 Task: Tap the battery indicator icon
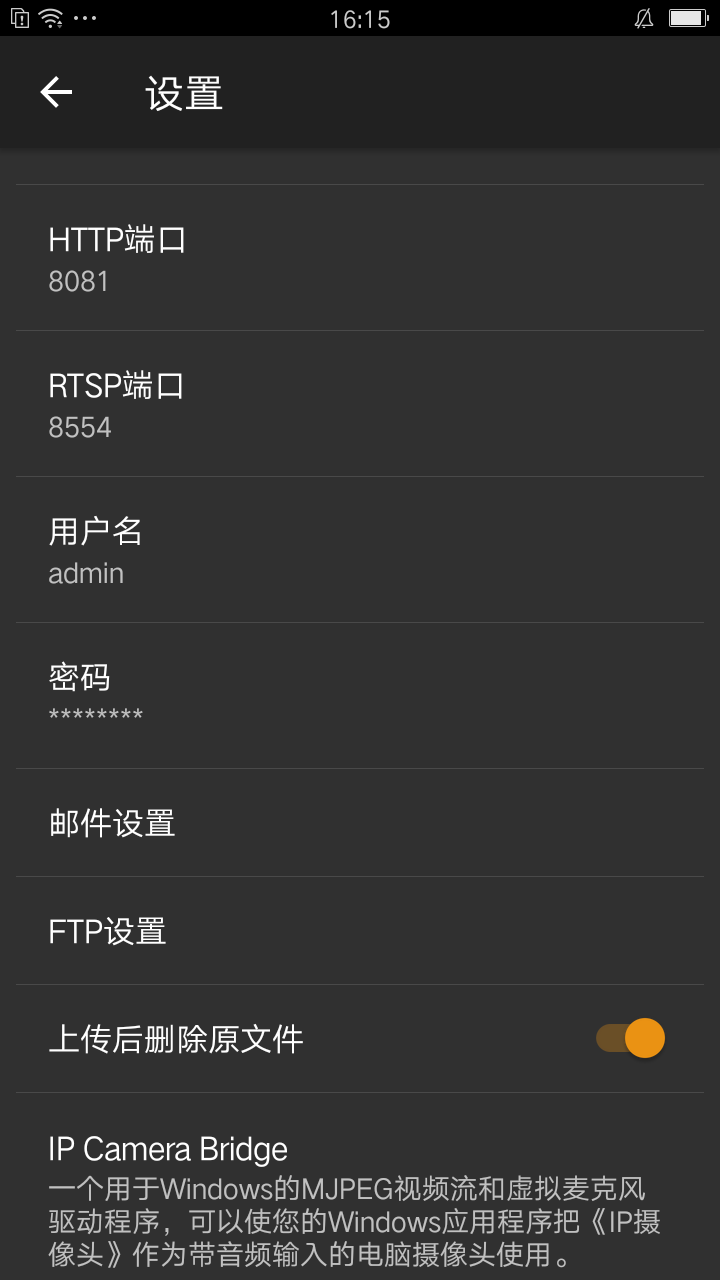coord(690,17)
